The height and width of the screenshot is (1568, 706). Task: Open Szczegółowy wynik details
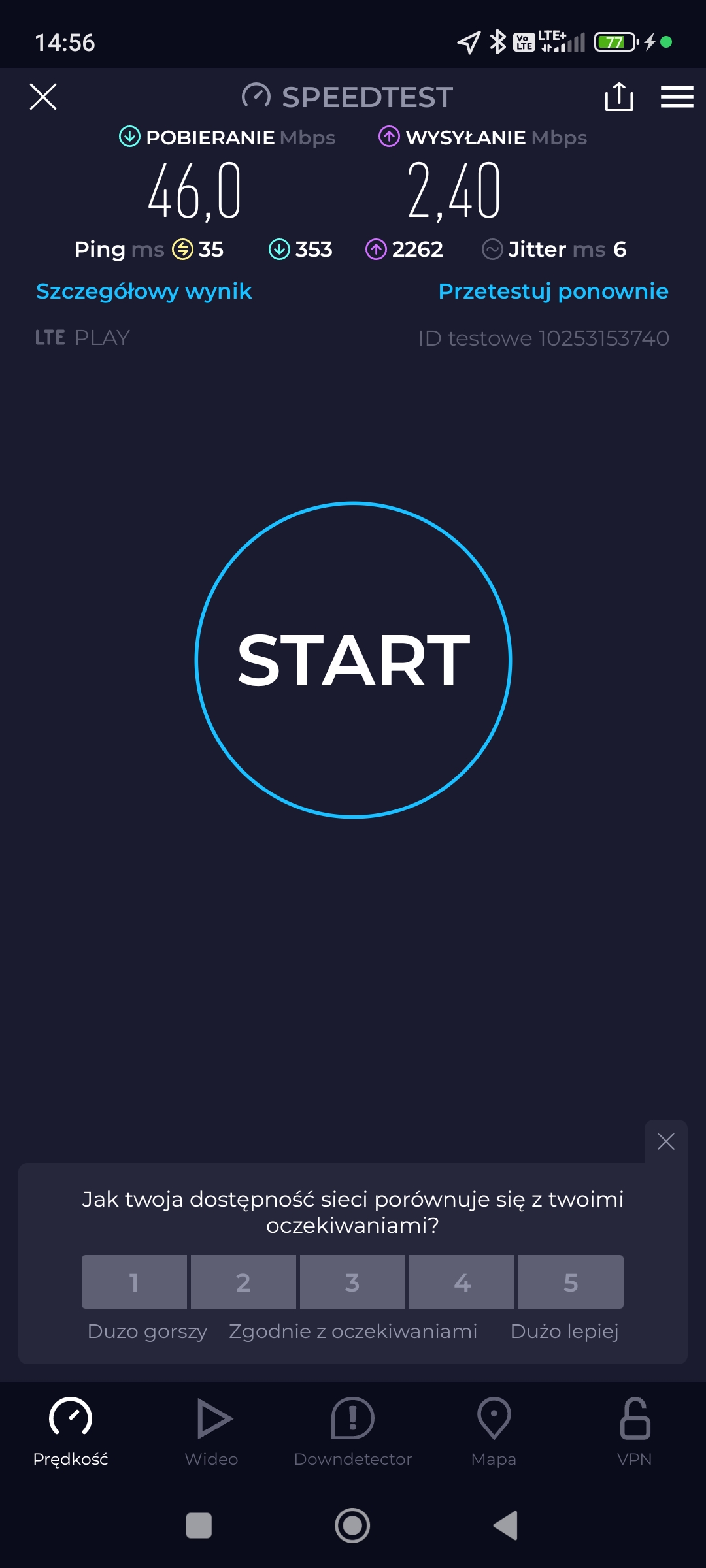(x=144, y=291)
